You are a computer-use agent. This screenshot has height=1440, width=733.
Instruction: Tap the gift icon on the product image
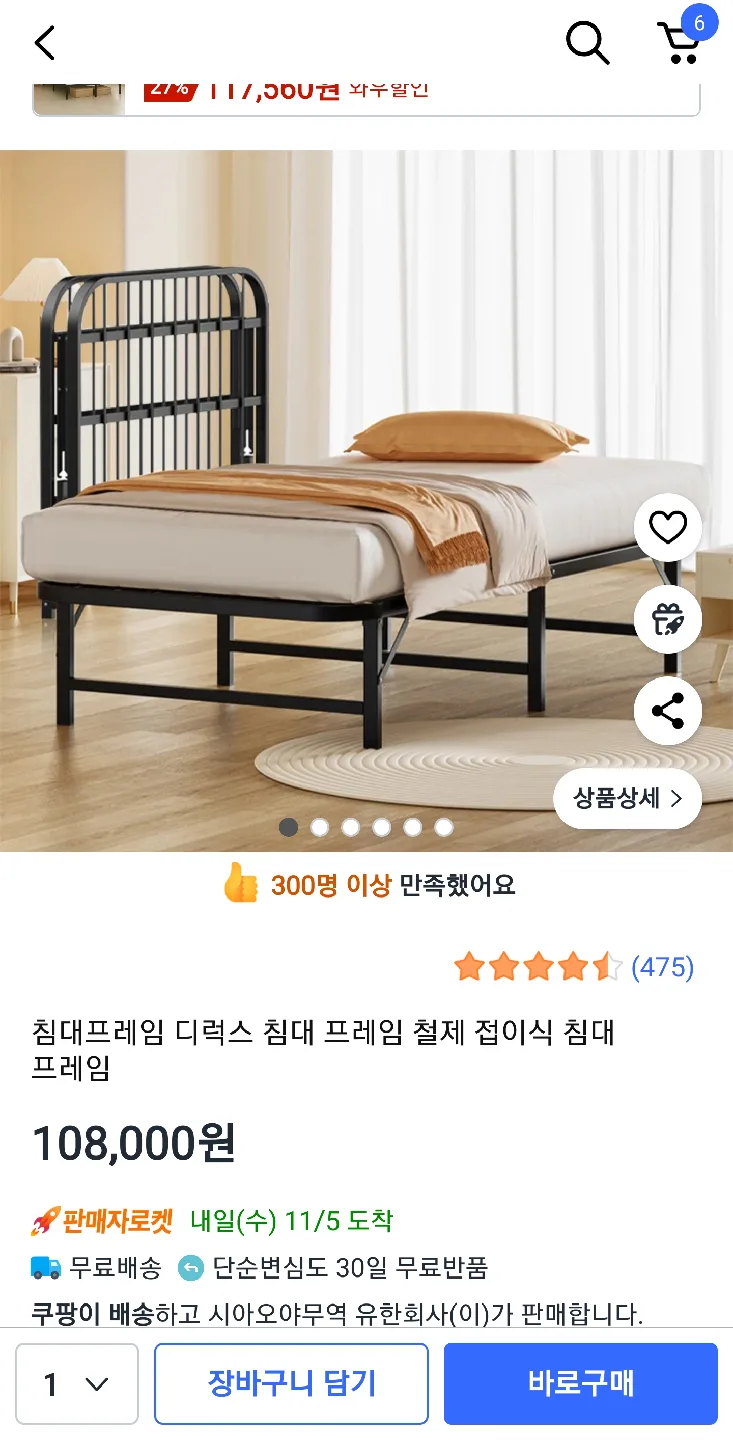pyautogui.click(x=667, y=620)
